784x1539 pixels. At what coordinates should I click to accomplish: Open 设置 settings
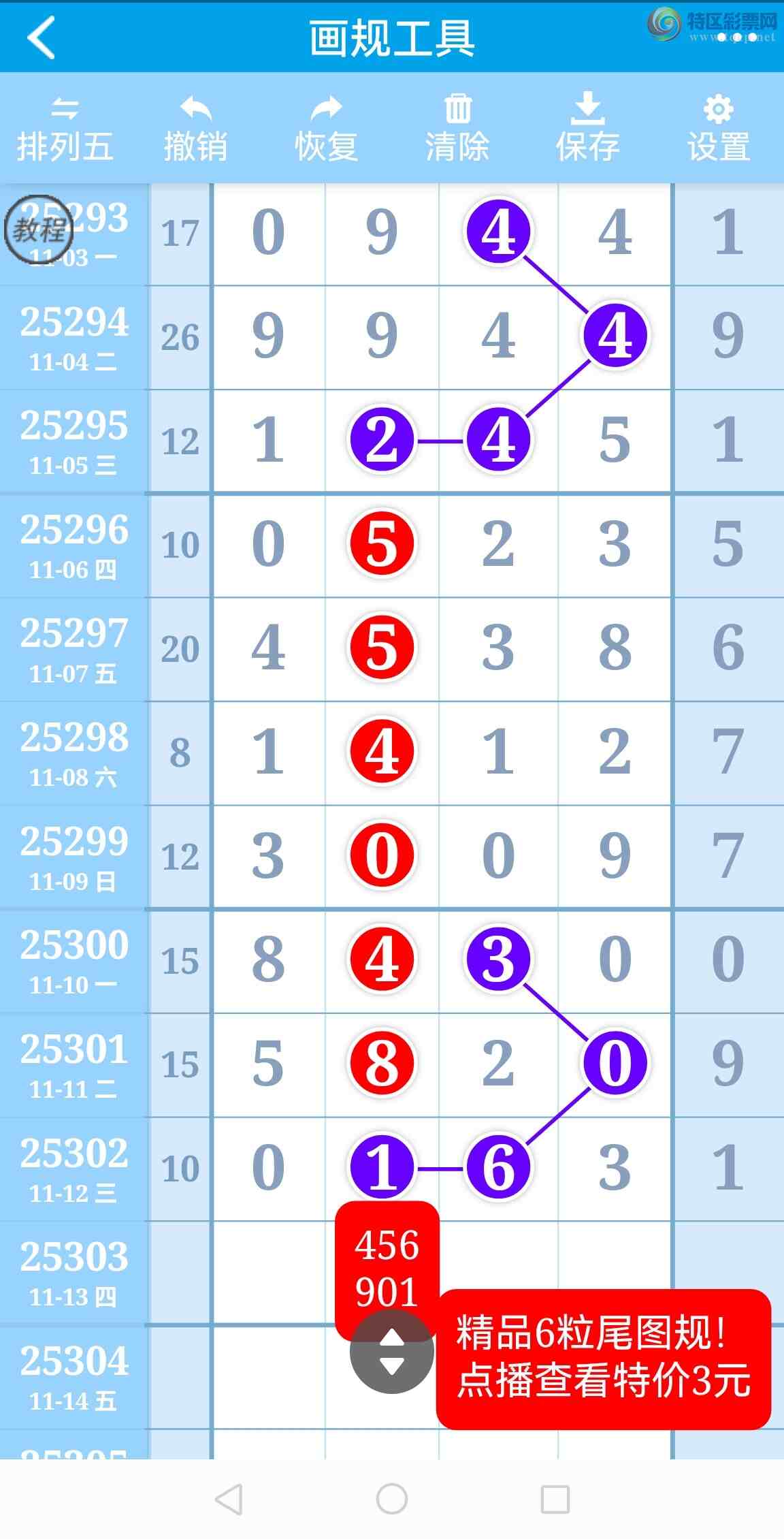[x=719, y=129]
